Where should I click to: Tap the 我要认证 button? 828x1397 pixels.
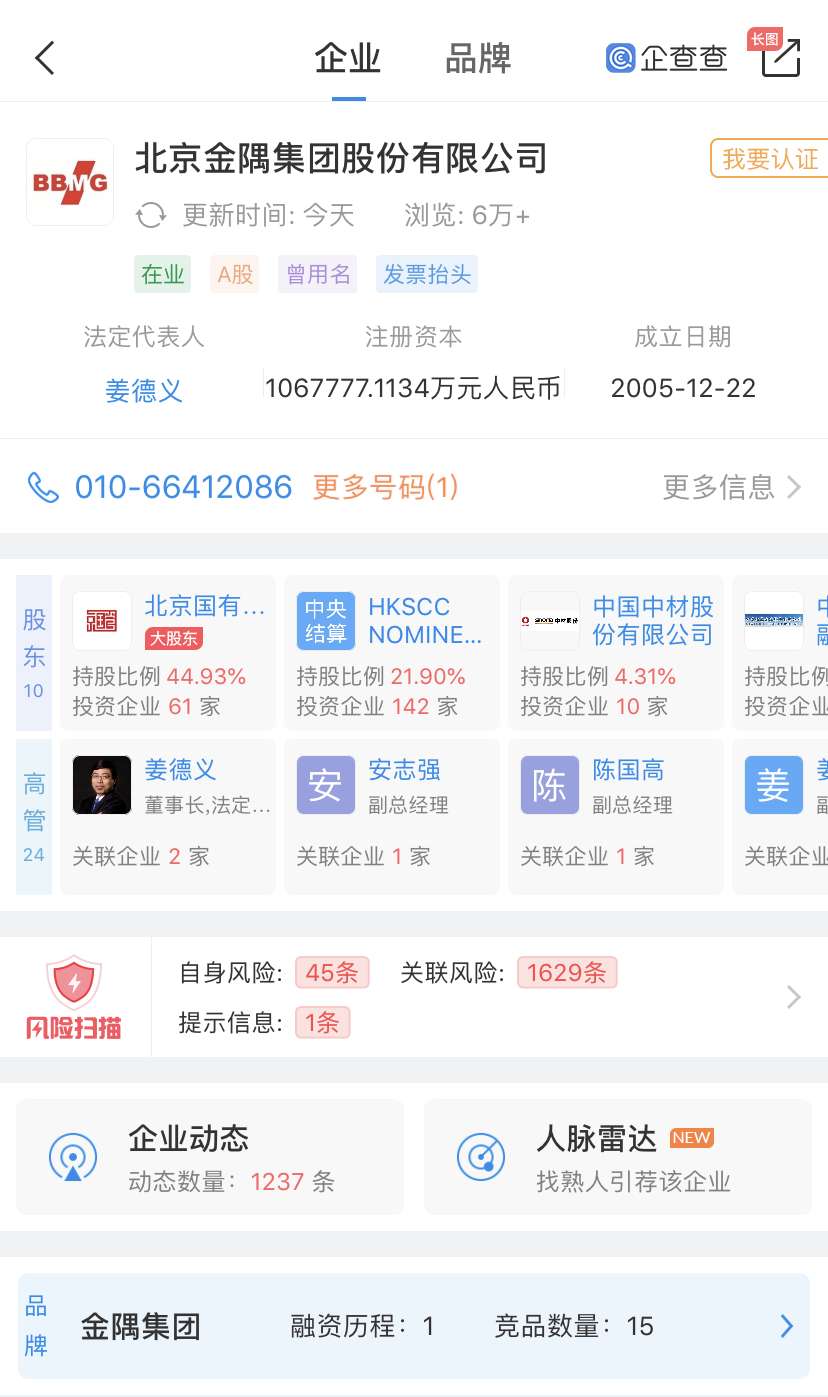769,159
